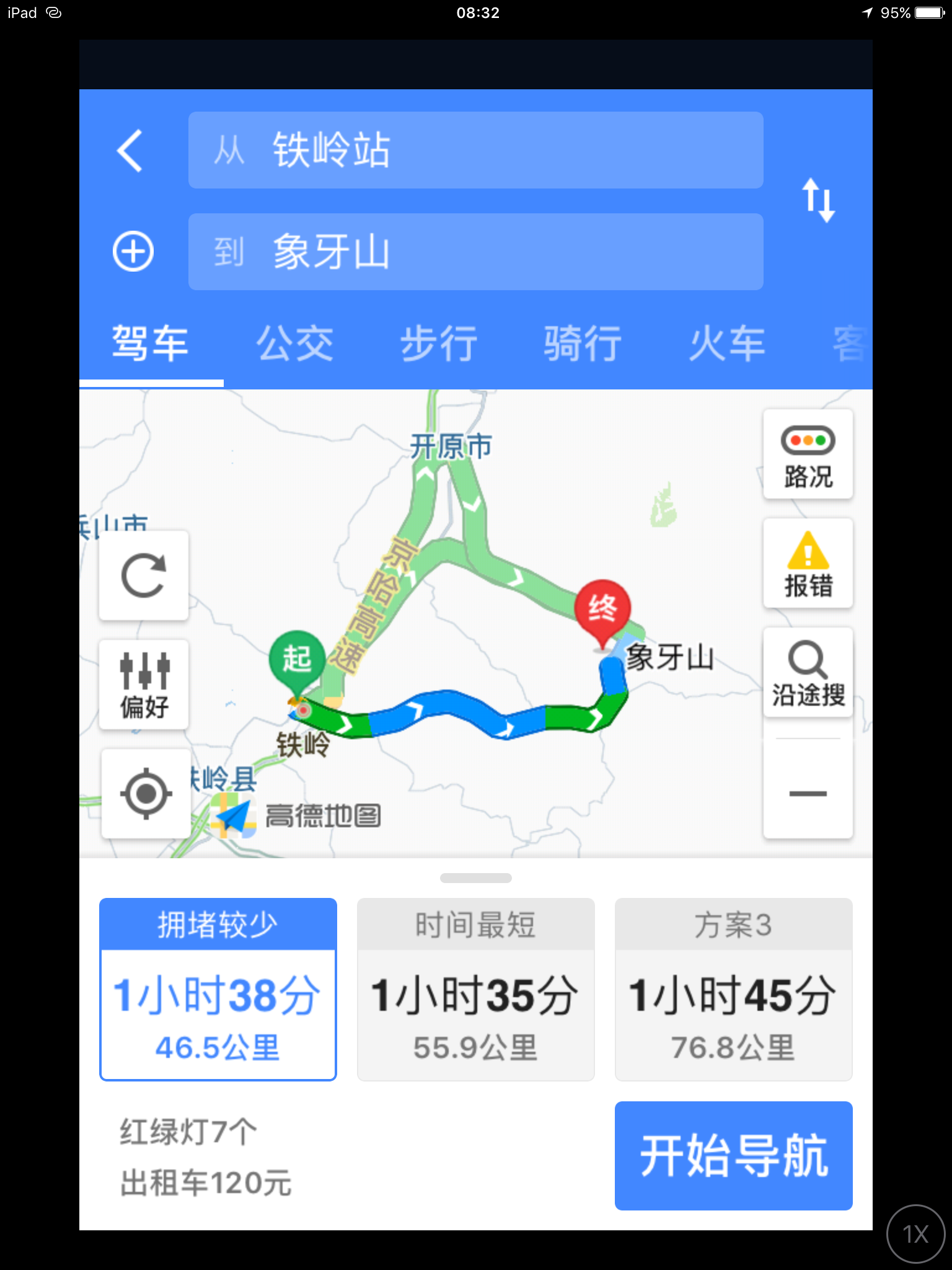
Task: Switch to the 骑行 tab
Action: pyautogui.click(x=583, y=344)
